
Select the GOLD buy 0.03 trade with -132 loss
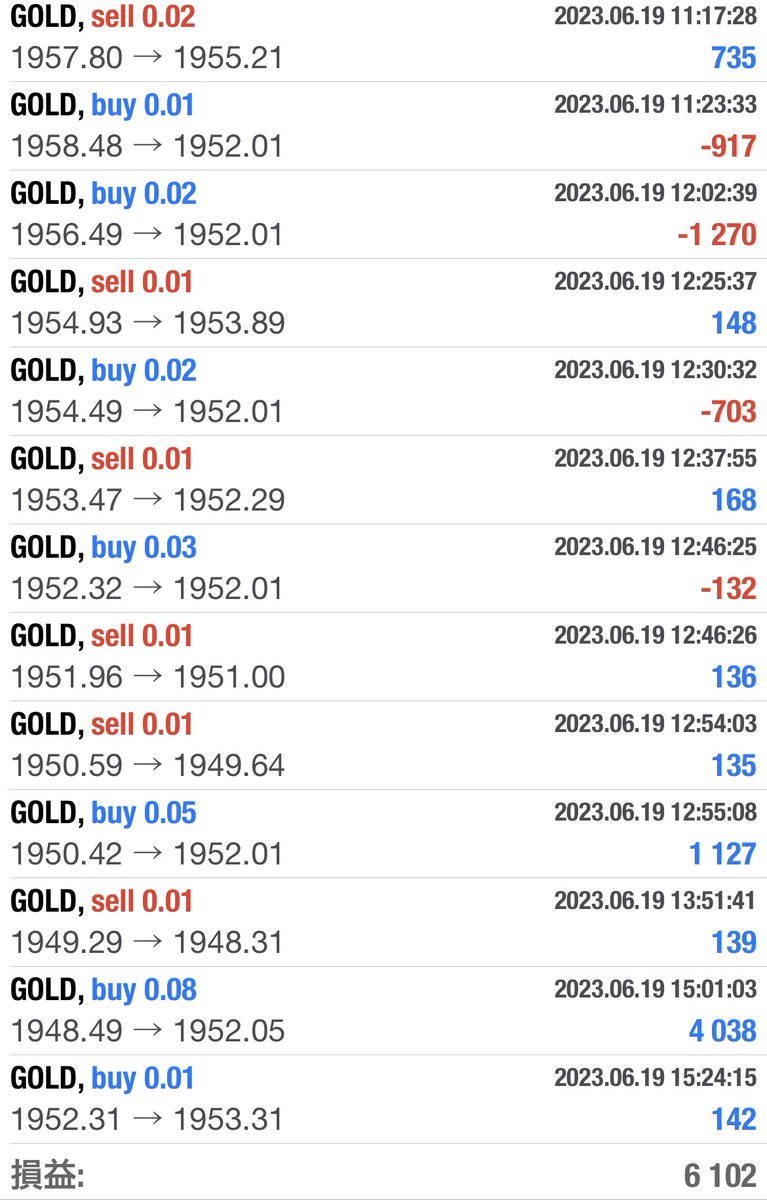[x=383, y=568]
